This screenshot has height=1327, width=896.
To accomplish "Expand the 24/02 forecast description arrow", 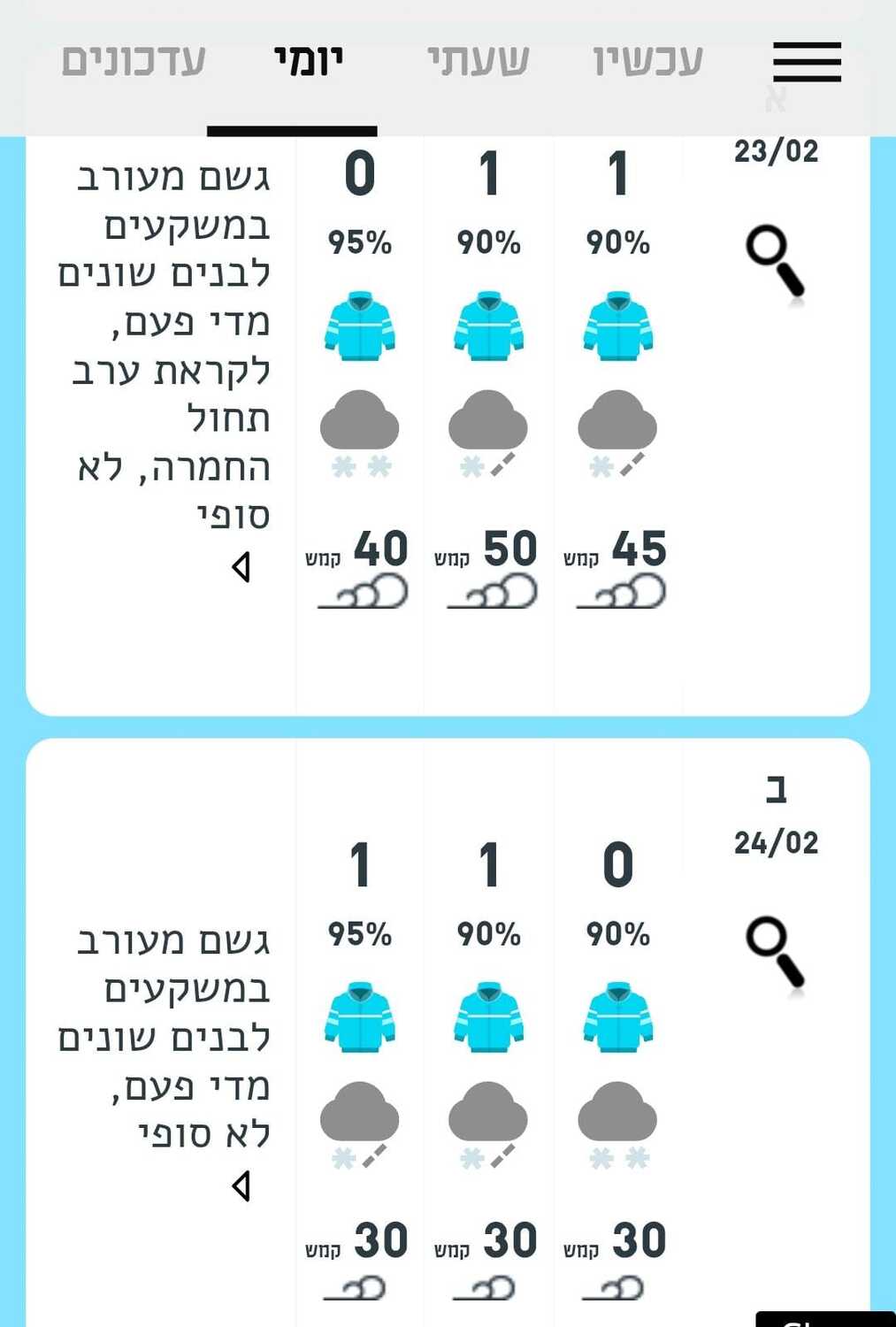I will coord(241,1186).
